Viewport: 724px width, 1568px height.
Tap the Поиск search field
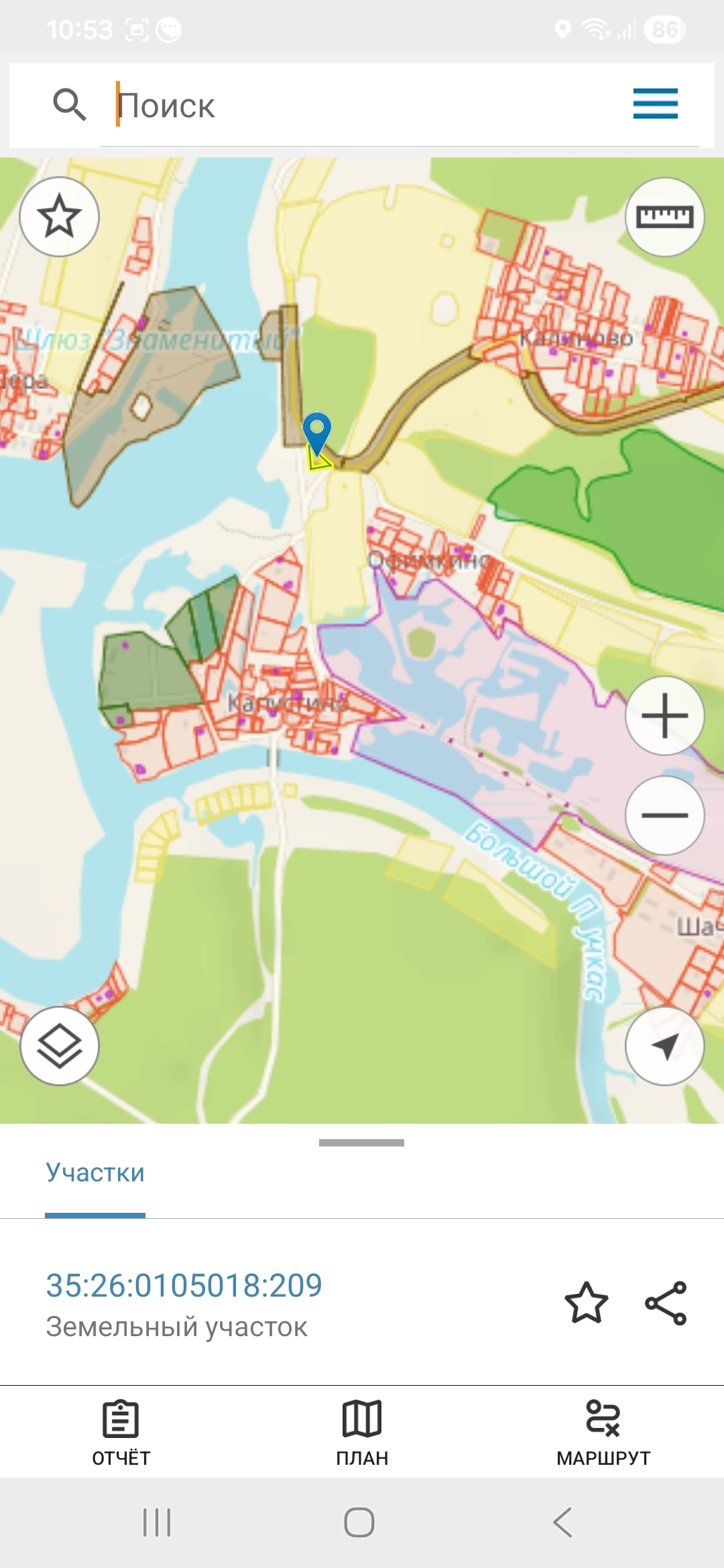362,106
